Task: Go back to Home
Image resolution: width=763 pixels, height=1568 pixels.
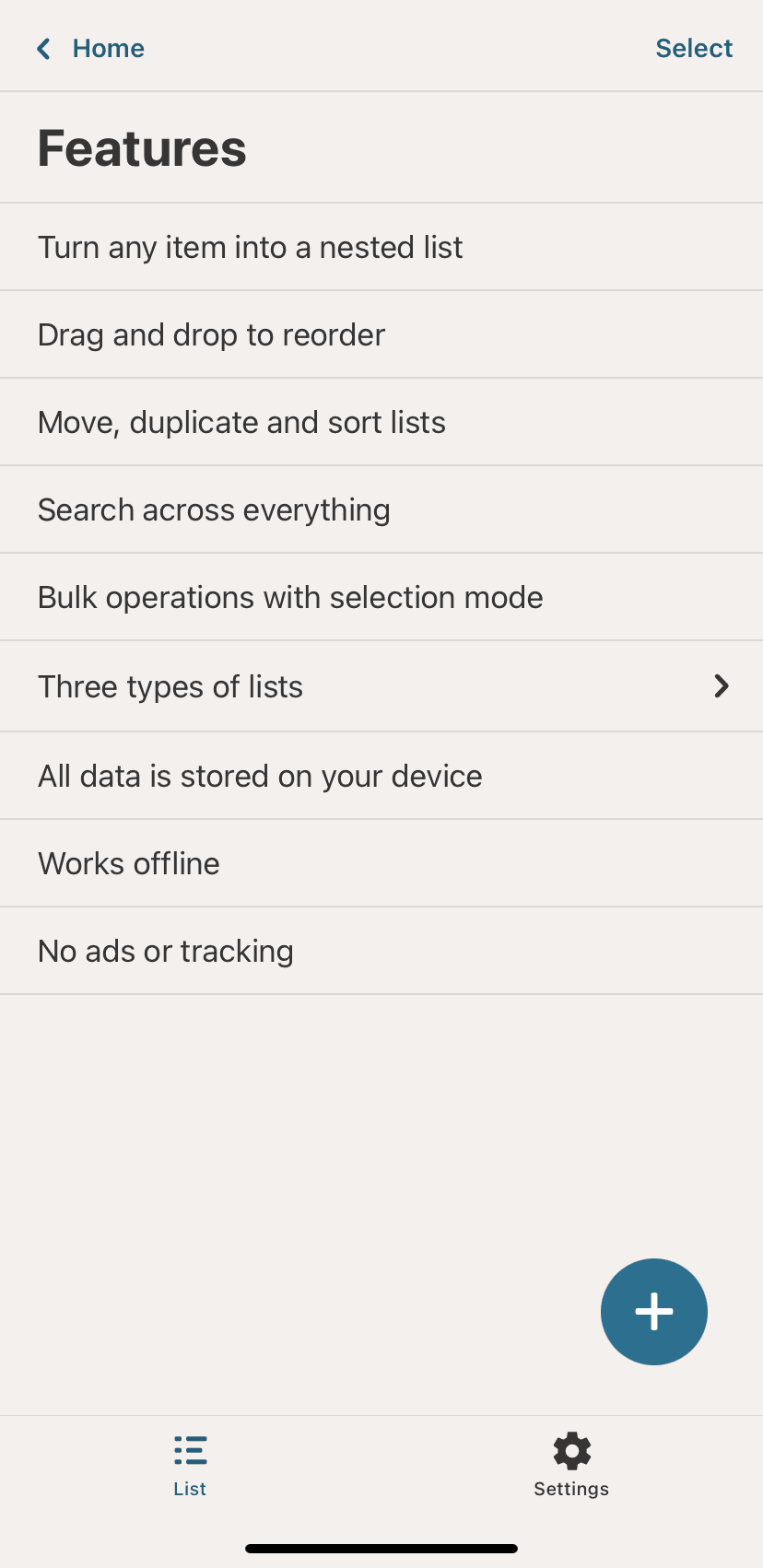Action: point(90,48)
